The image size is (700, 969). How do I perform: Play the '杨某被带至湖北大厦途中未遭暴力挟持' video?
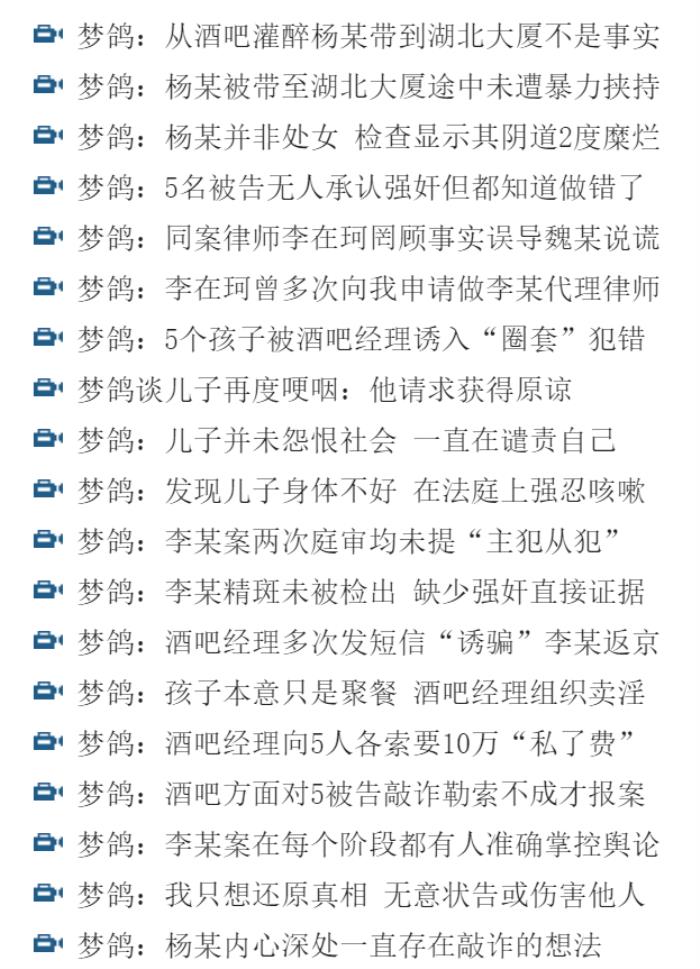click(x=368, y=86)
